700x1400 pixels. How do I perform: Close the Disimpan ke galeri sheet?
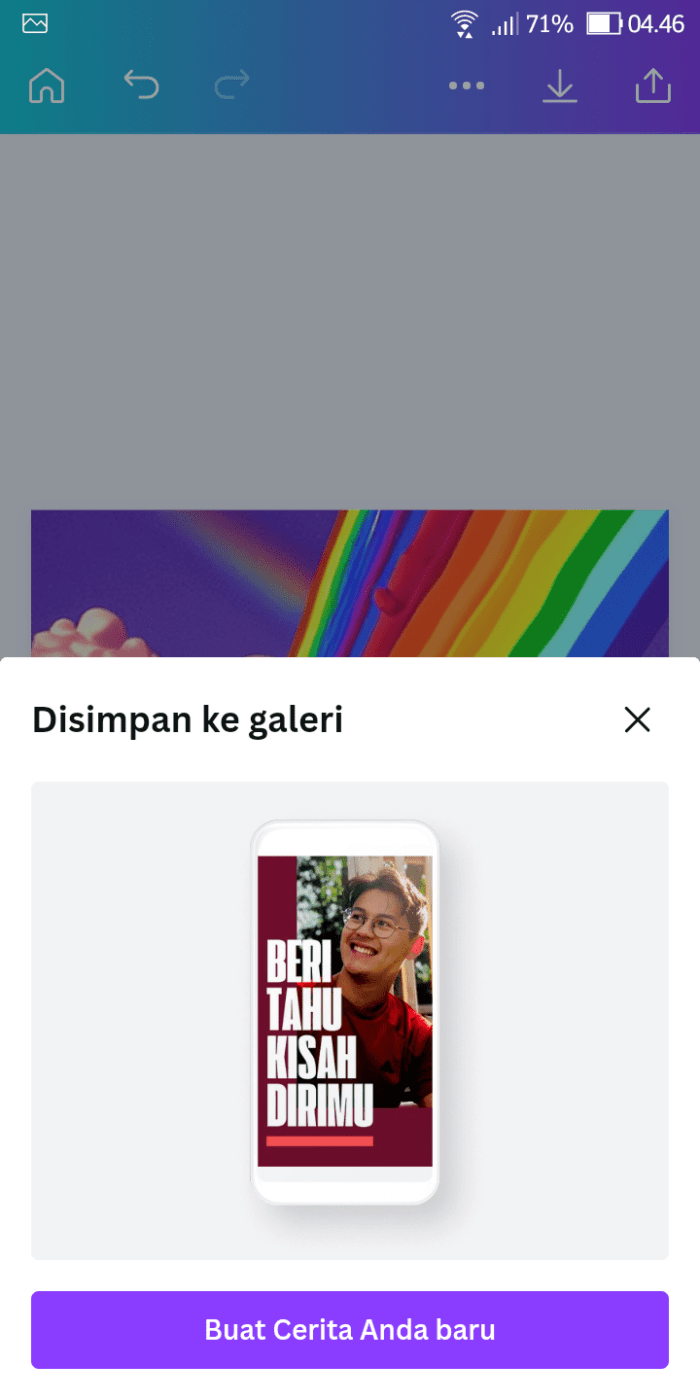point(637,720)
